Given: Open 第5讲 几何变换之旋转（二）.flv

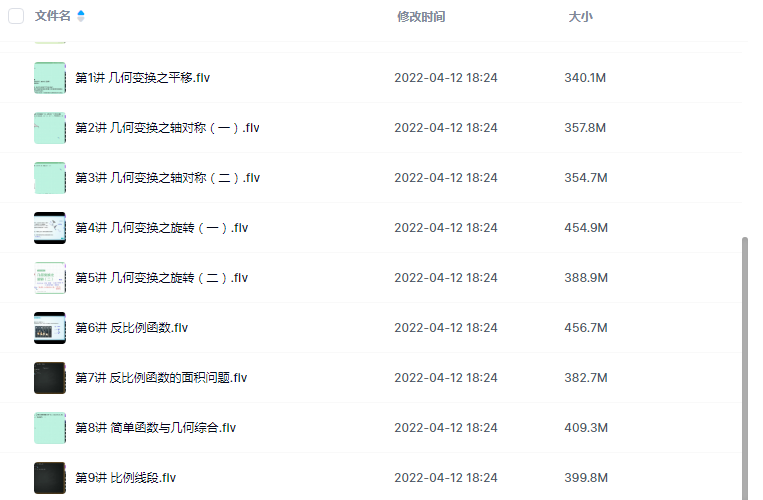Looking at the screenshot, I should point(161,278).
